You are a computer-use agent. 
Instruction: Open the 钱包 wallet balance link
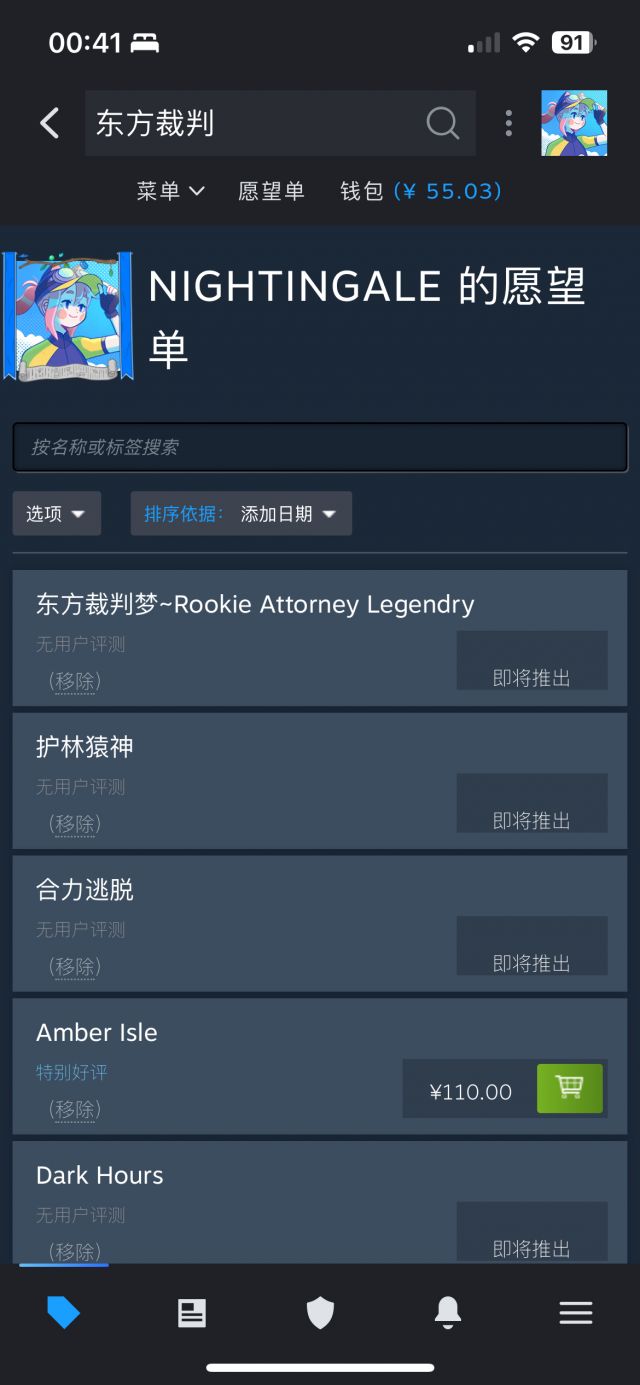tap(420, 191)
